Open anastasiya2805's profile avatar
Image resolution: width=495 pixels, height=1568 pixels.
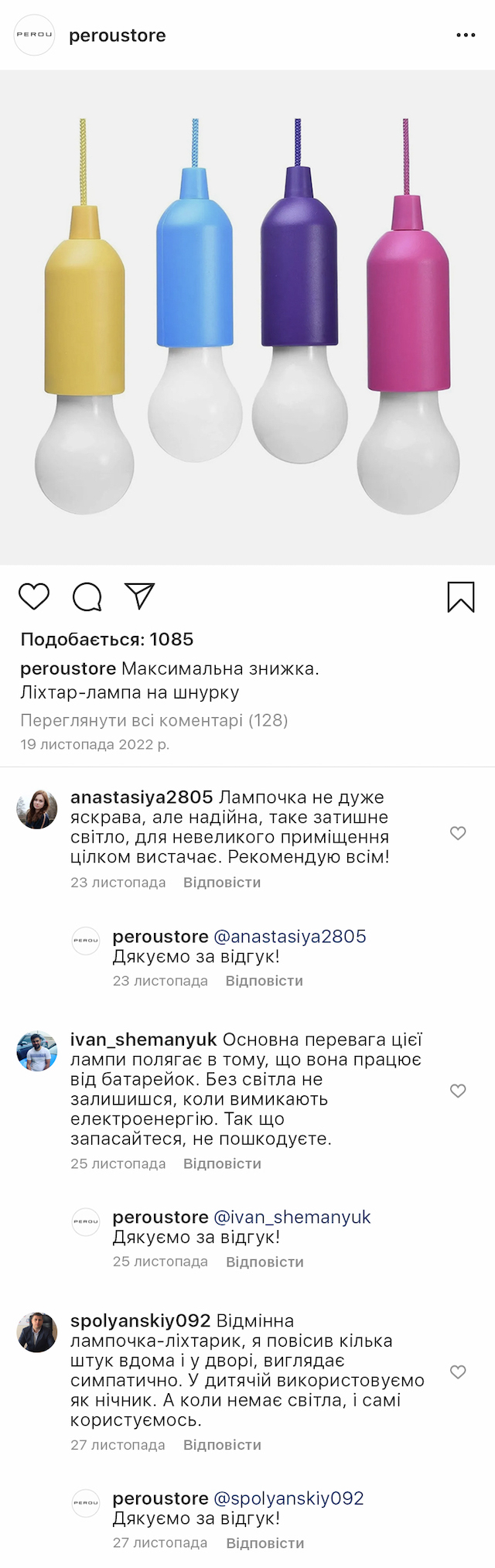coord(37,810)
